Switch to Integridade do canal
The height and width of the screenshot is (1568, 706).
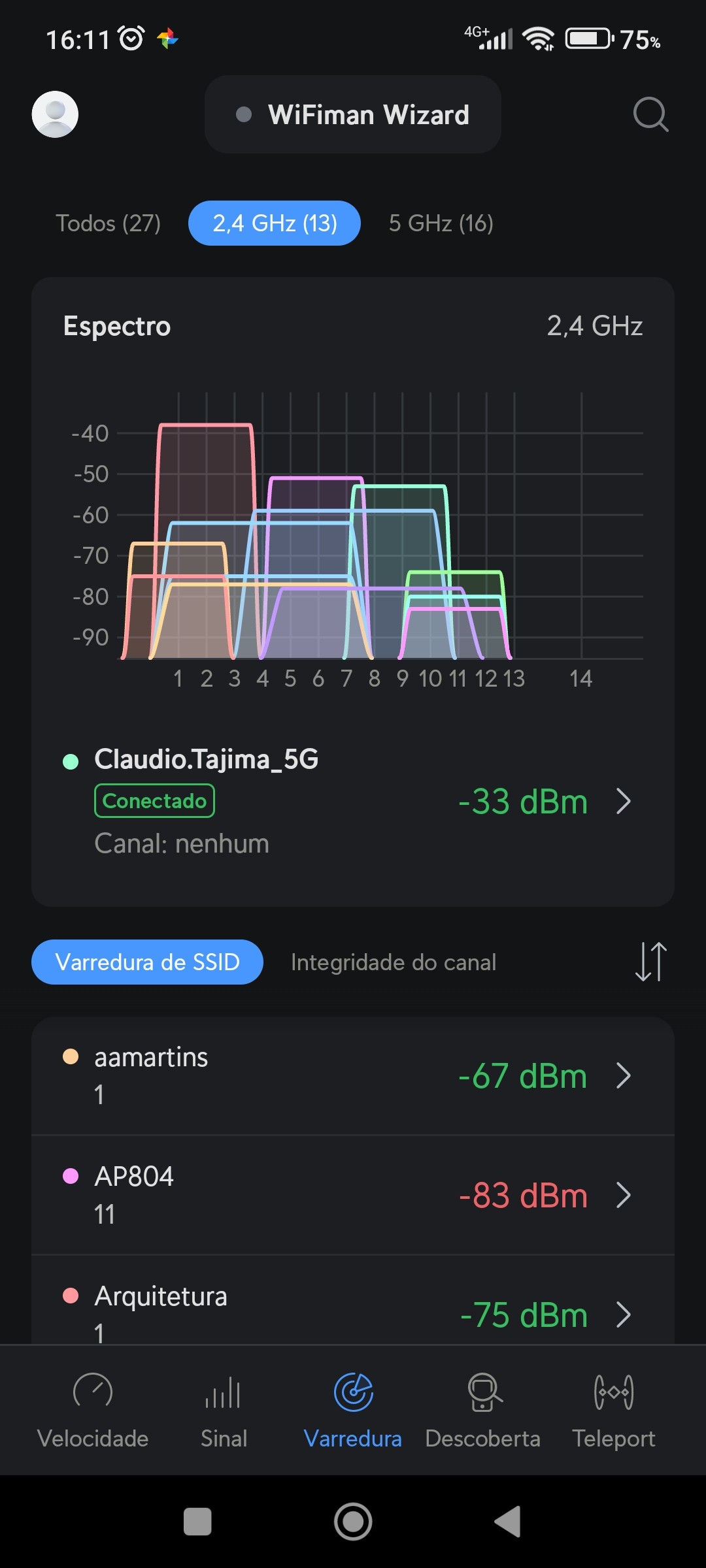click(394, 962)
